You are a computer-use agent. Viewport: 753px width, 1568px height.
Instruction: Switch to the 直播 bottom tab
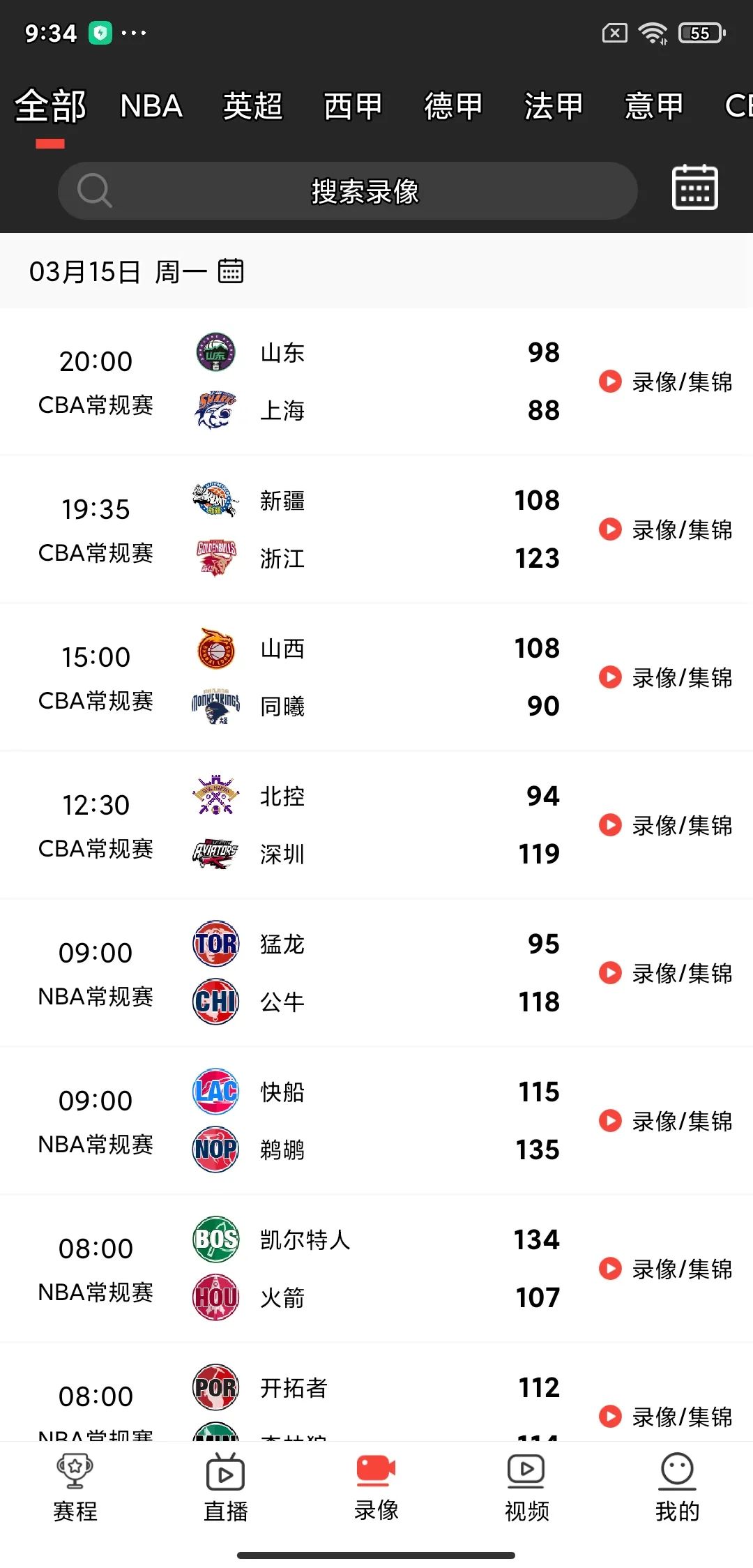coord(226,1487)
